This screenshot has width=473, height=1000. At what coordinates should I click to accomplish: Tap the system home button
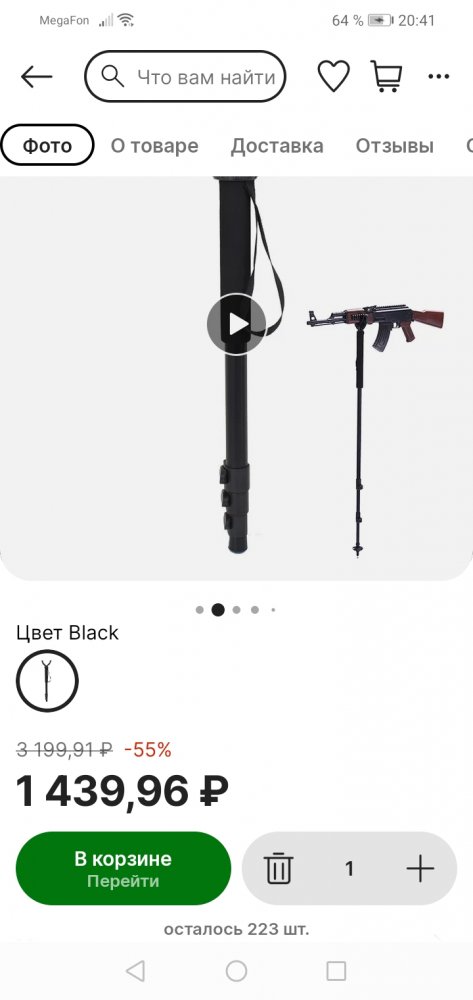[236, 971]
